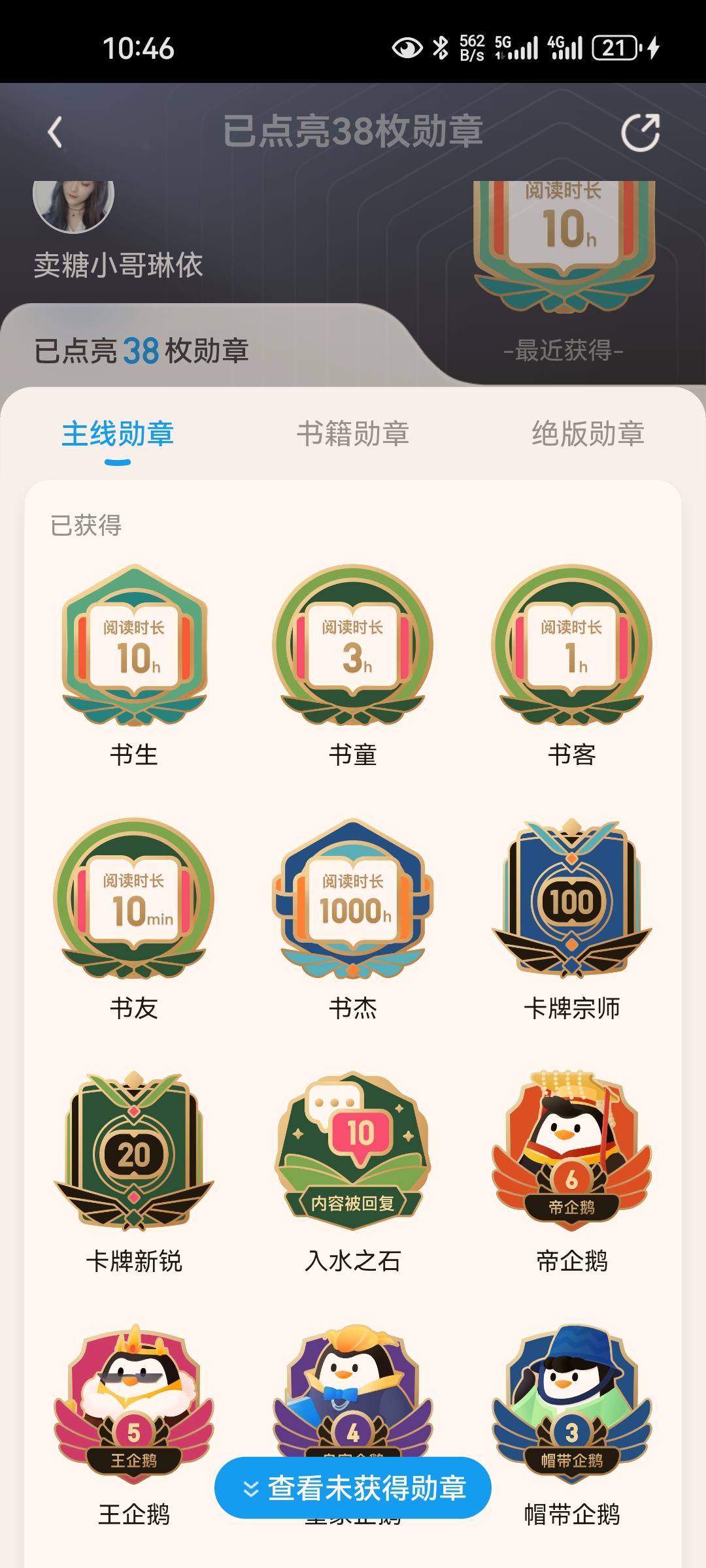Image resolution: width=706 pixels, height=1568 pixels.
Task: Select the 主线勋章 tab
Action: [118, 434]
